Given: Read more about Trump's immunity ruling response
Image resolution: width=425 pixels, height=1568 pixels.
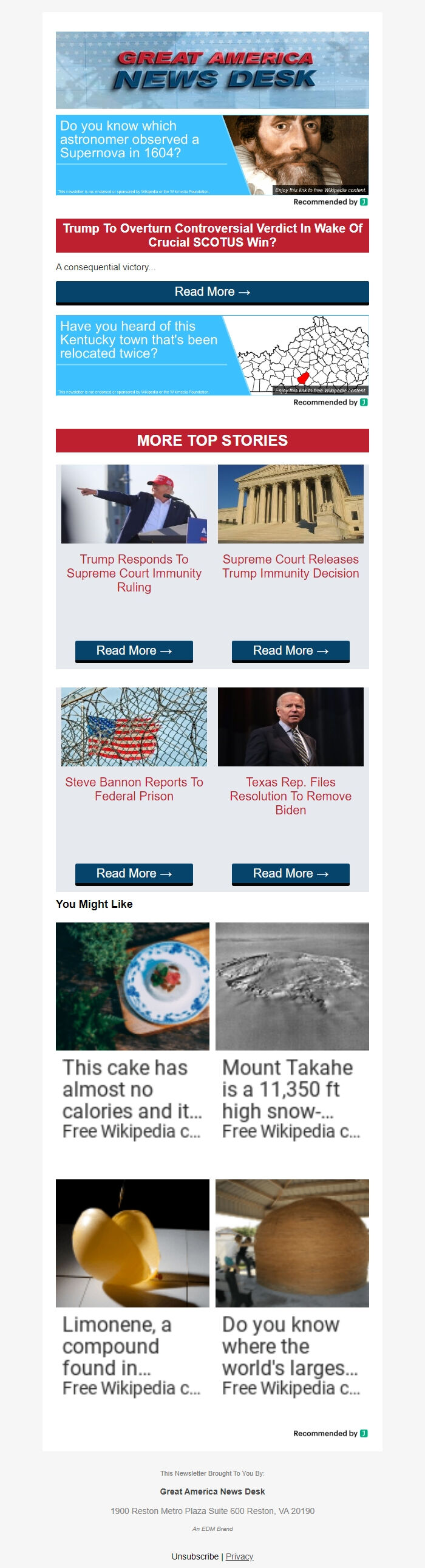Looking at the screenshot, I should (134, 650).
